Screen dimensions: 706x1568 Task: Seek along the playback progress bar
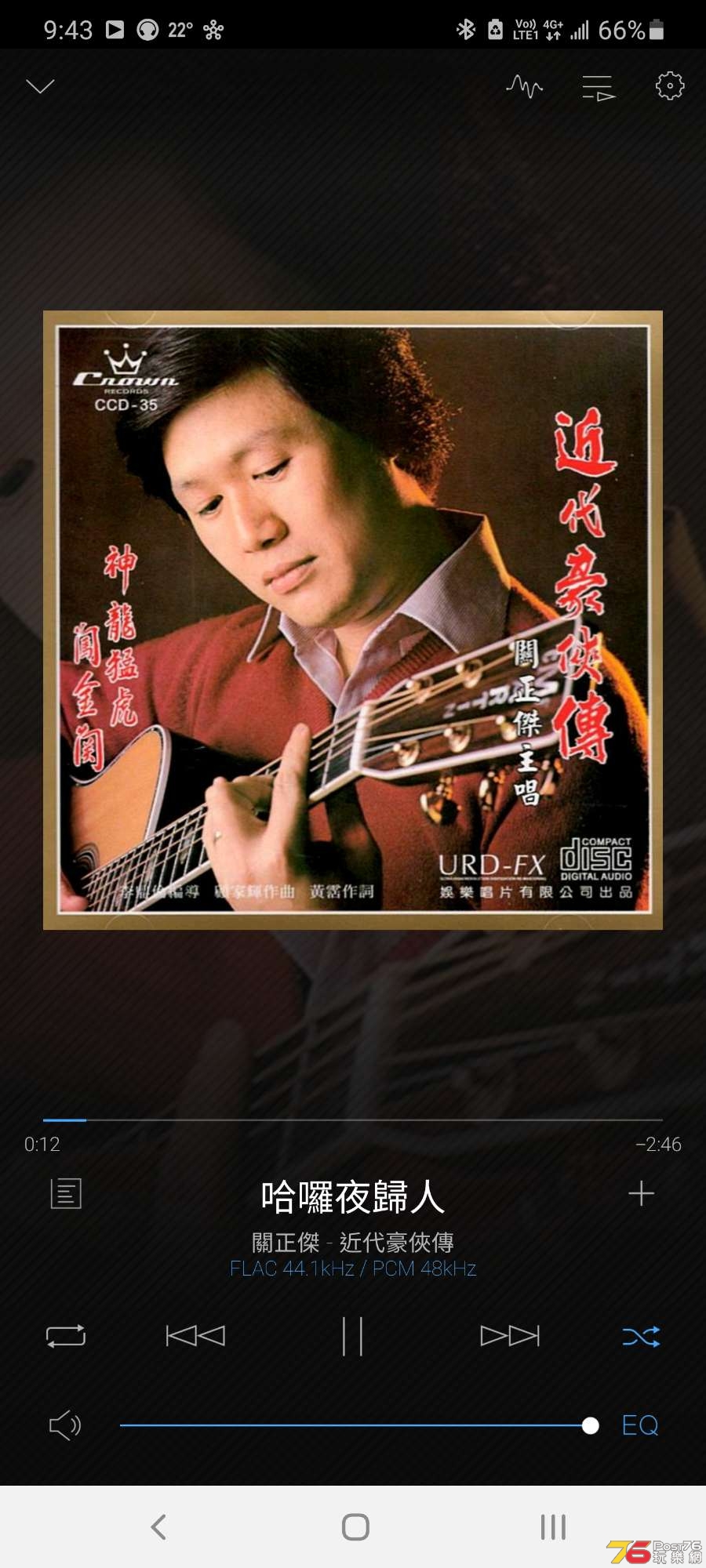click(353, 1120)
